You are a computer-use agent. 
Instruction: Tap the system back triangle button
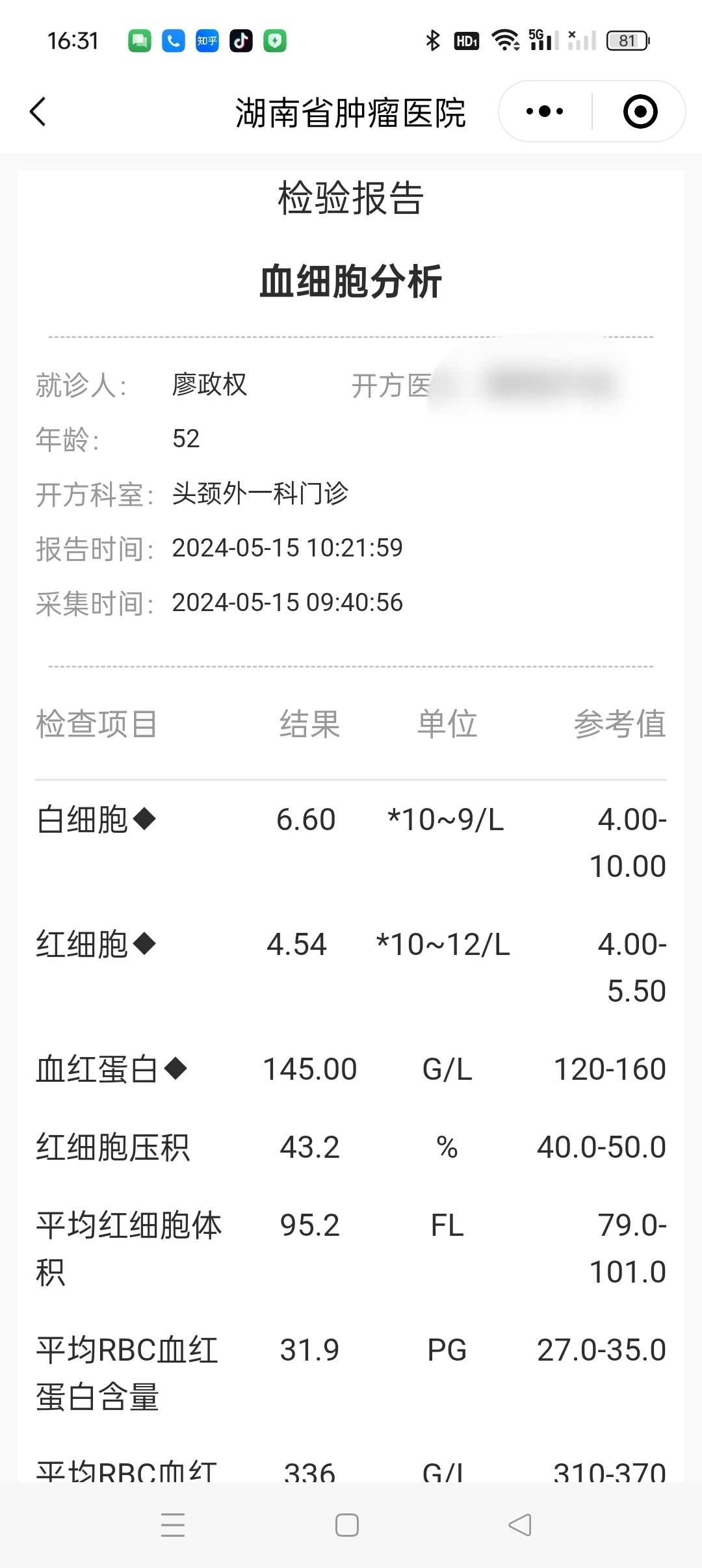520,1525
